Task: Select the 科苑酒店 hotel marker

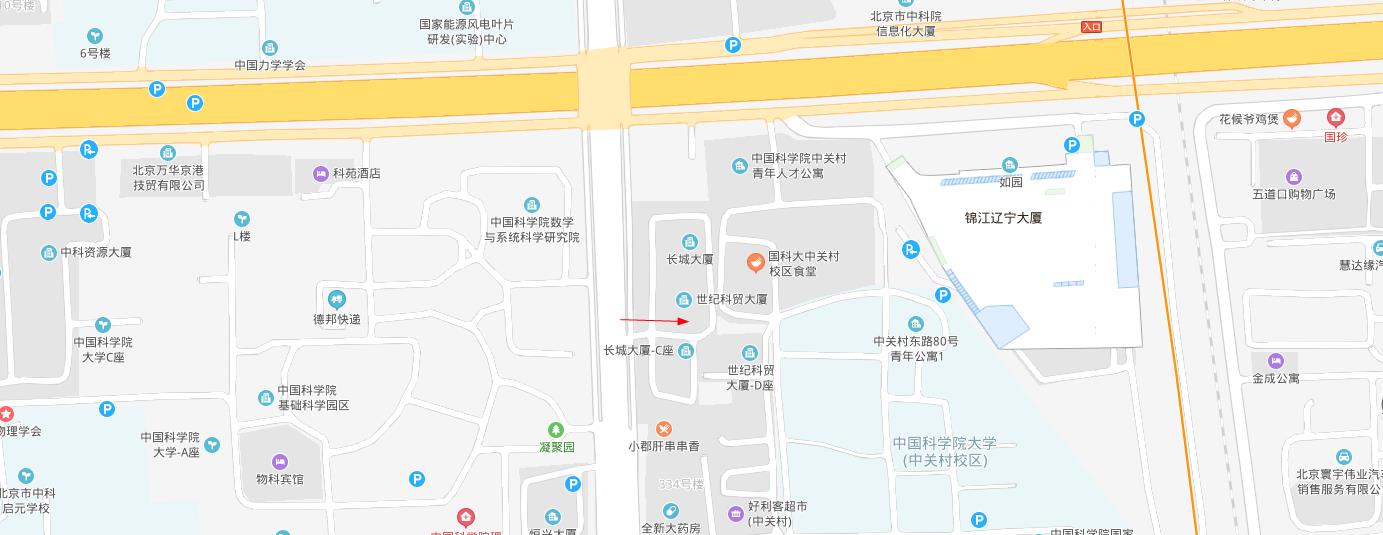Action: [x=320, y=173]
